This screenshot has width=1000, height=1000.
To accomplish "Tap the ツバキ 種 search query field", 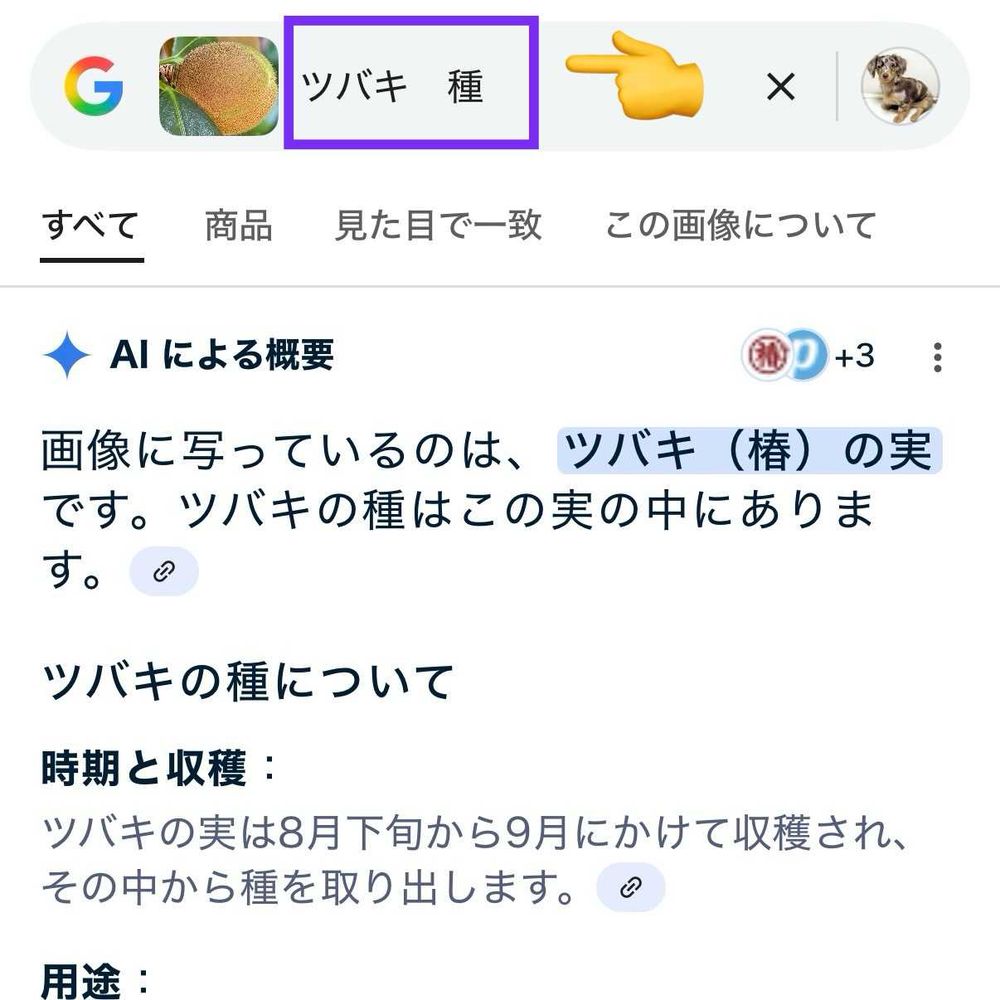I will (411, 84).
